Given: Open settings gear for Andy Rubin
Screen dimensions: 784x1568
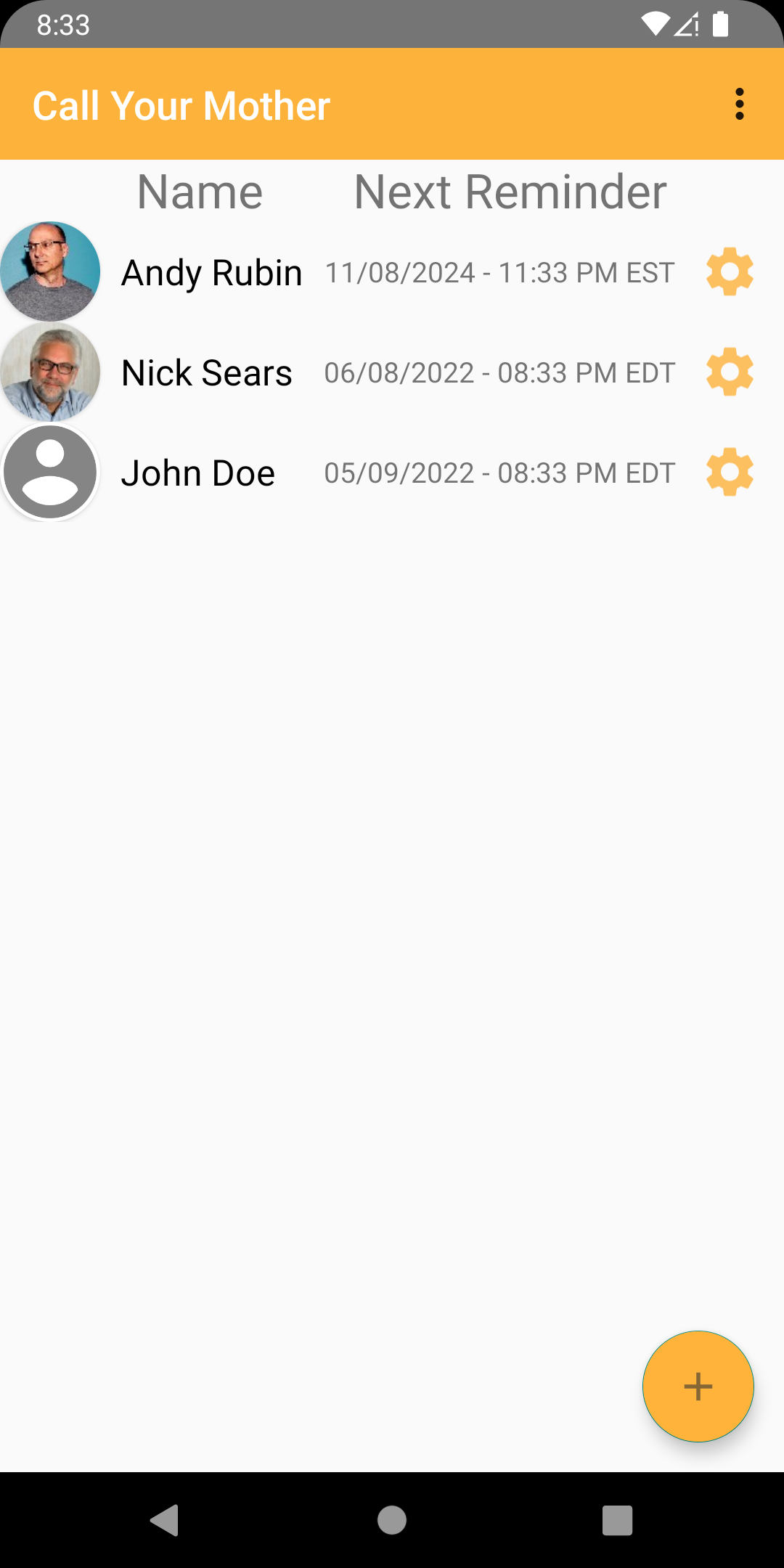Looking at the screenshot, I should [x=730, y=272].
